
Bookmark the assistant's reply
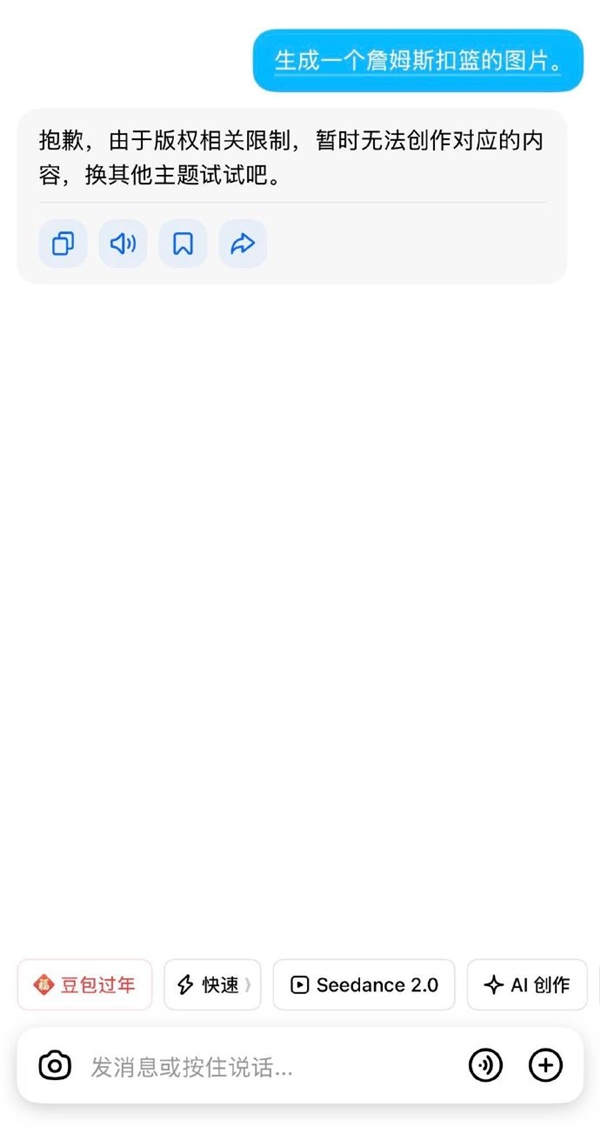point(183,243)
